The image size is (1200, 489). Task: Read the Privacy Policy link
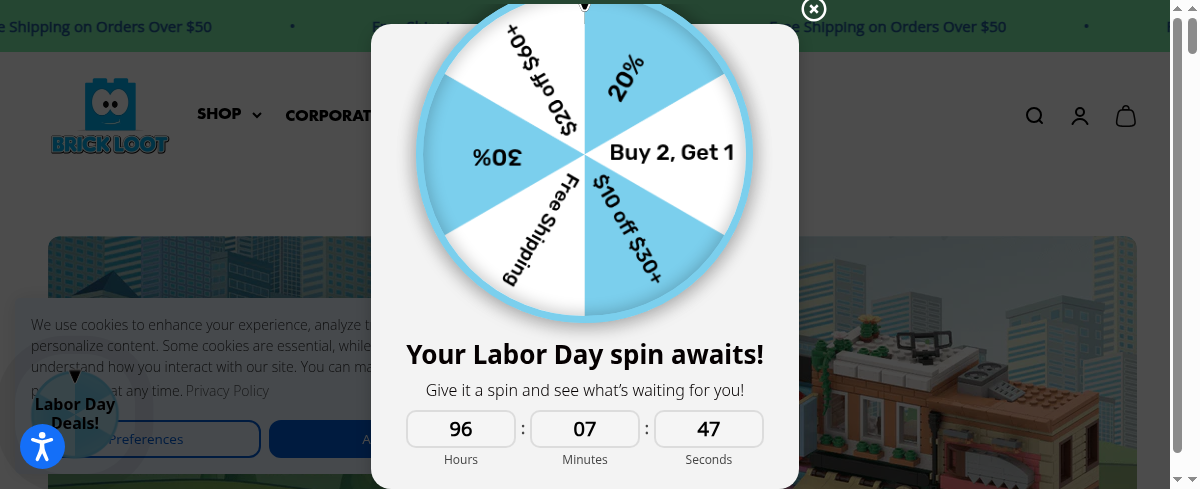pyautogui.click(x=227, y=391)
